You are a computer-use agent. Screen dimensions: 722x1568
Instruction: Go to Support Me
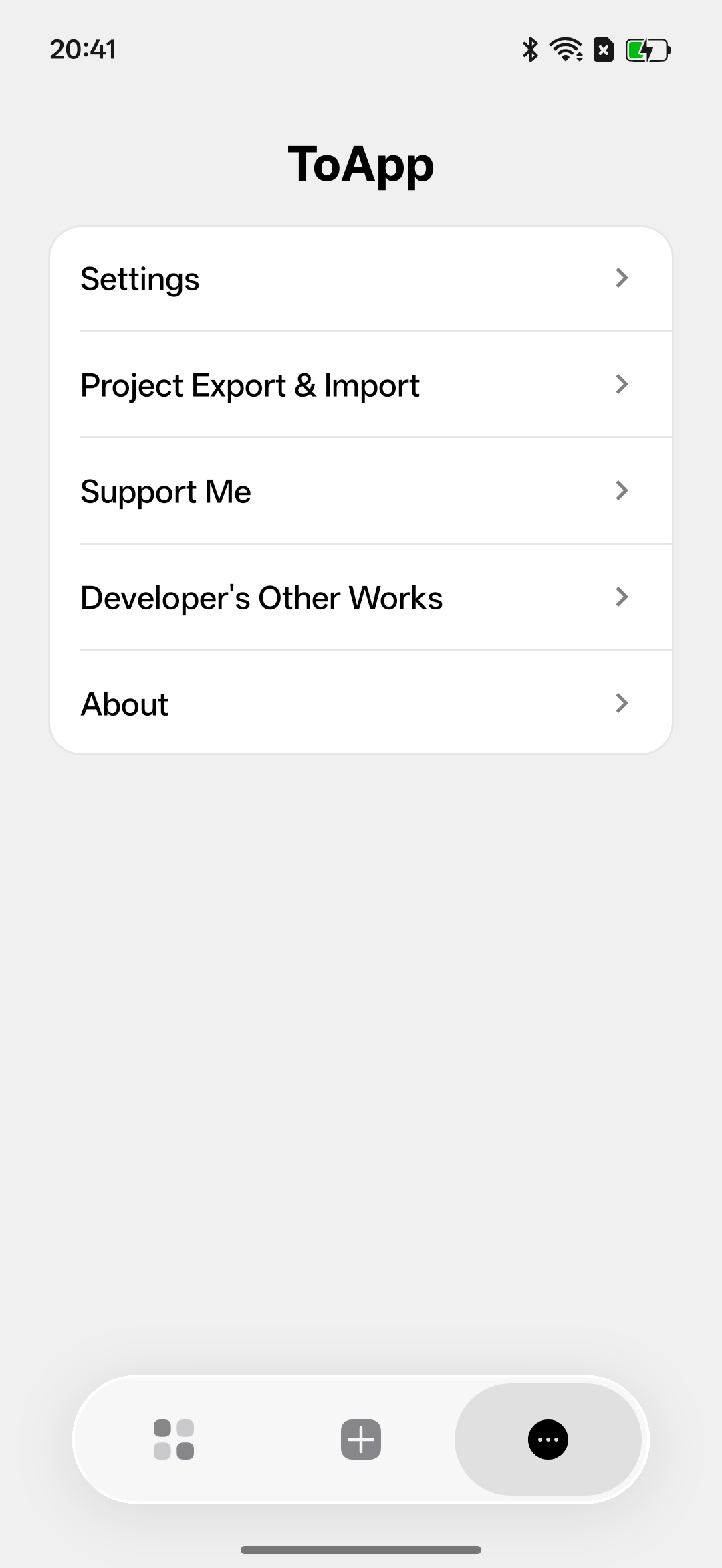[361, 491]
